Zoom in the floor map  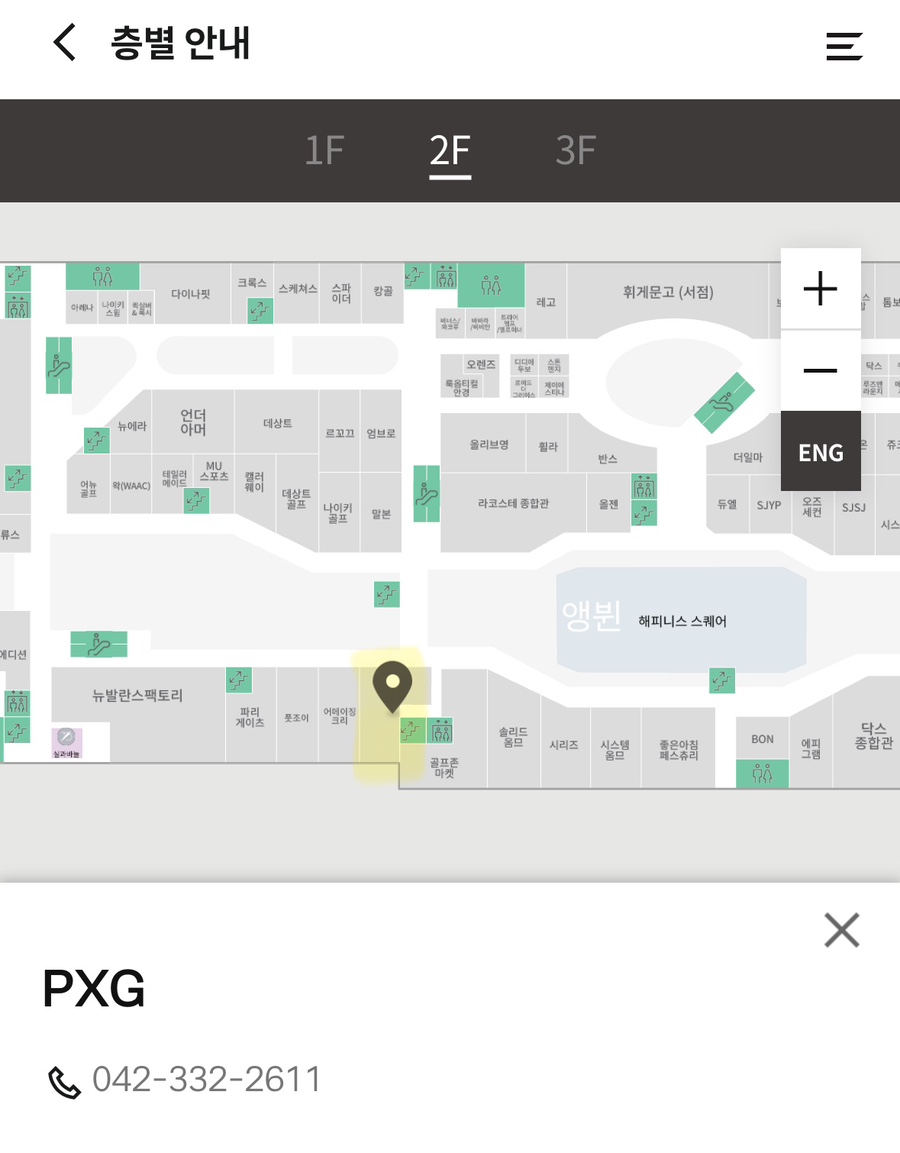point(820,289)
